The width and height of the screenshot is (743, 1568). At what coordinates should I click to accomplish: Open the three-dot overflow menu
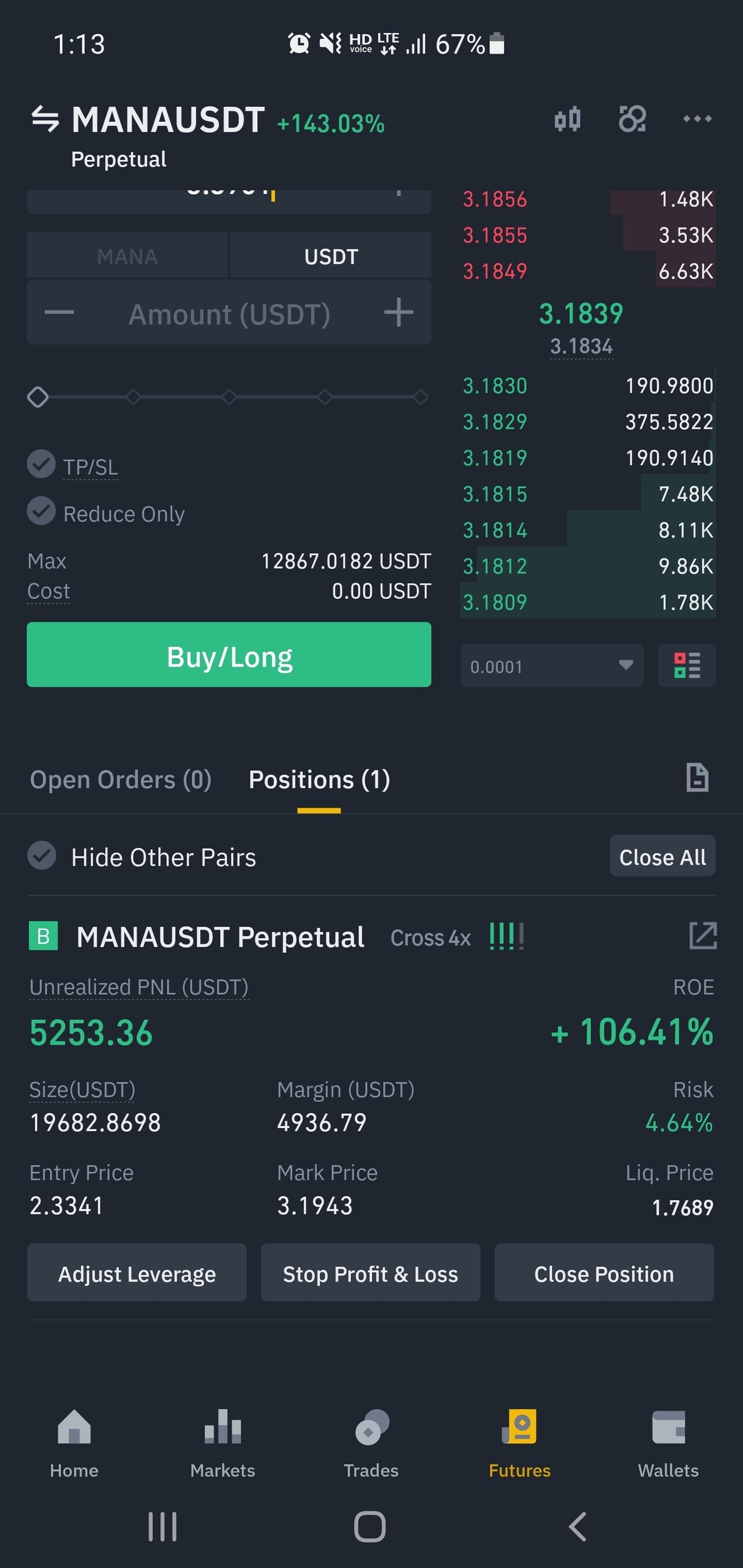tap(697, 120)
